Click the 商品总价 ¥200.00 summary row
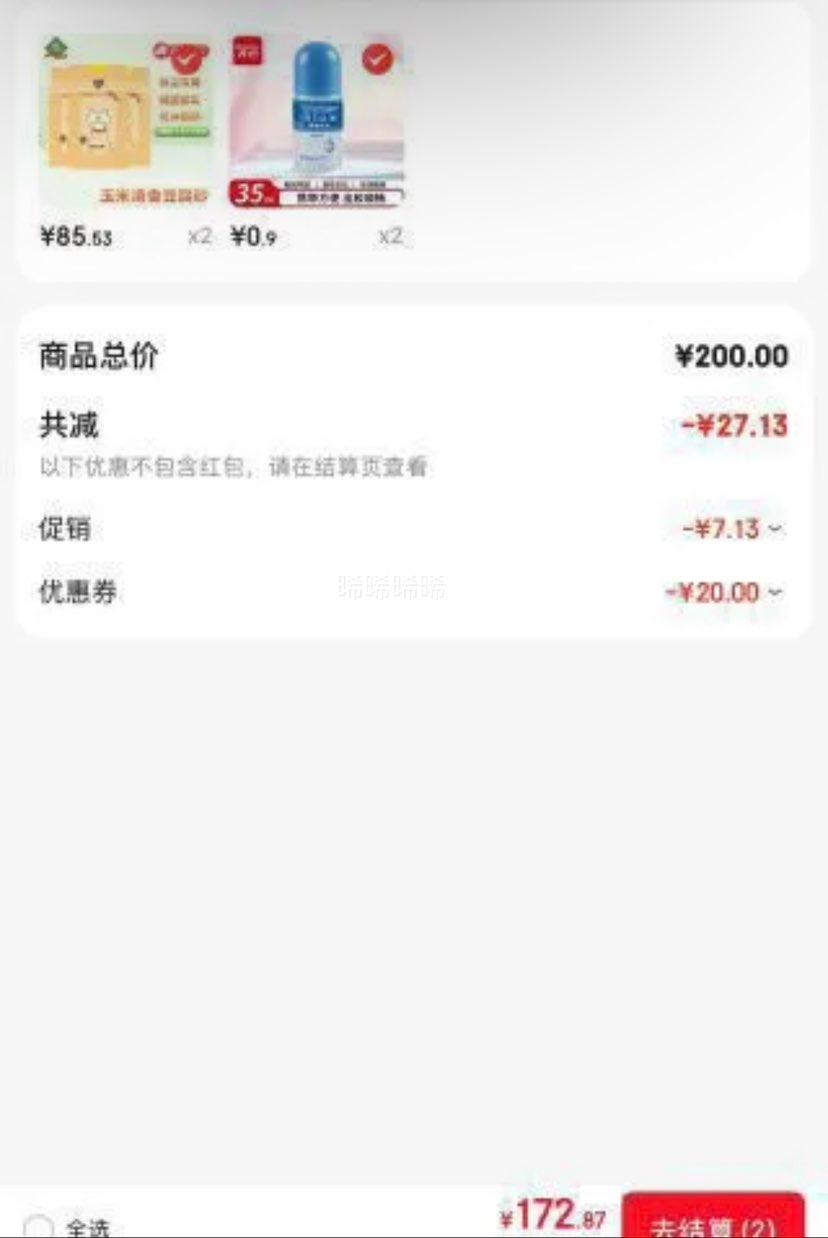 click(414, 356)
